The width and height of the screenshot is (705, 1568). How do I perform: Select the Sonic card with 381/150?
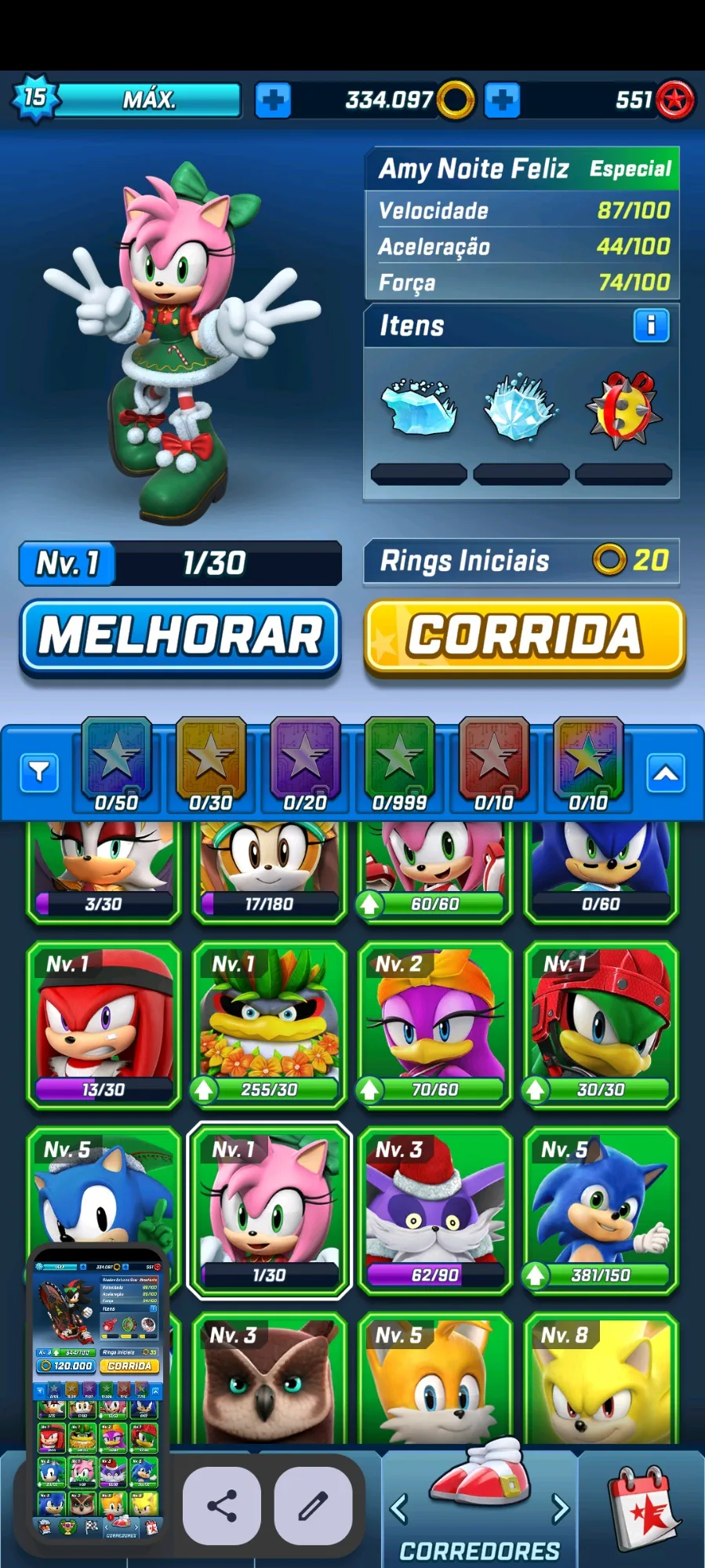[x=601, y=1210]
